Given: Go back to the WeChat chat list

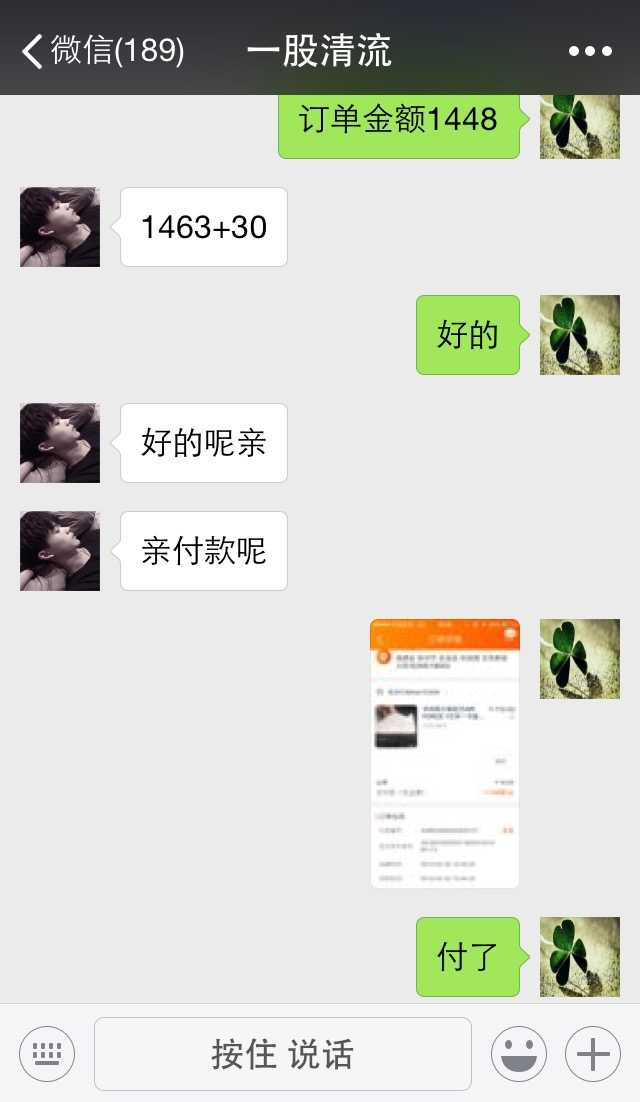Looking at the screenshot, I should pos(100,50).
